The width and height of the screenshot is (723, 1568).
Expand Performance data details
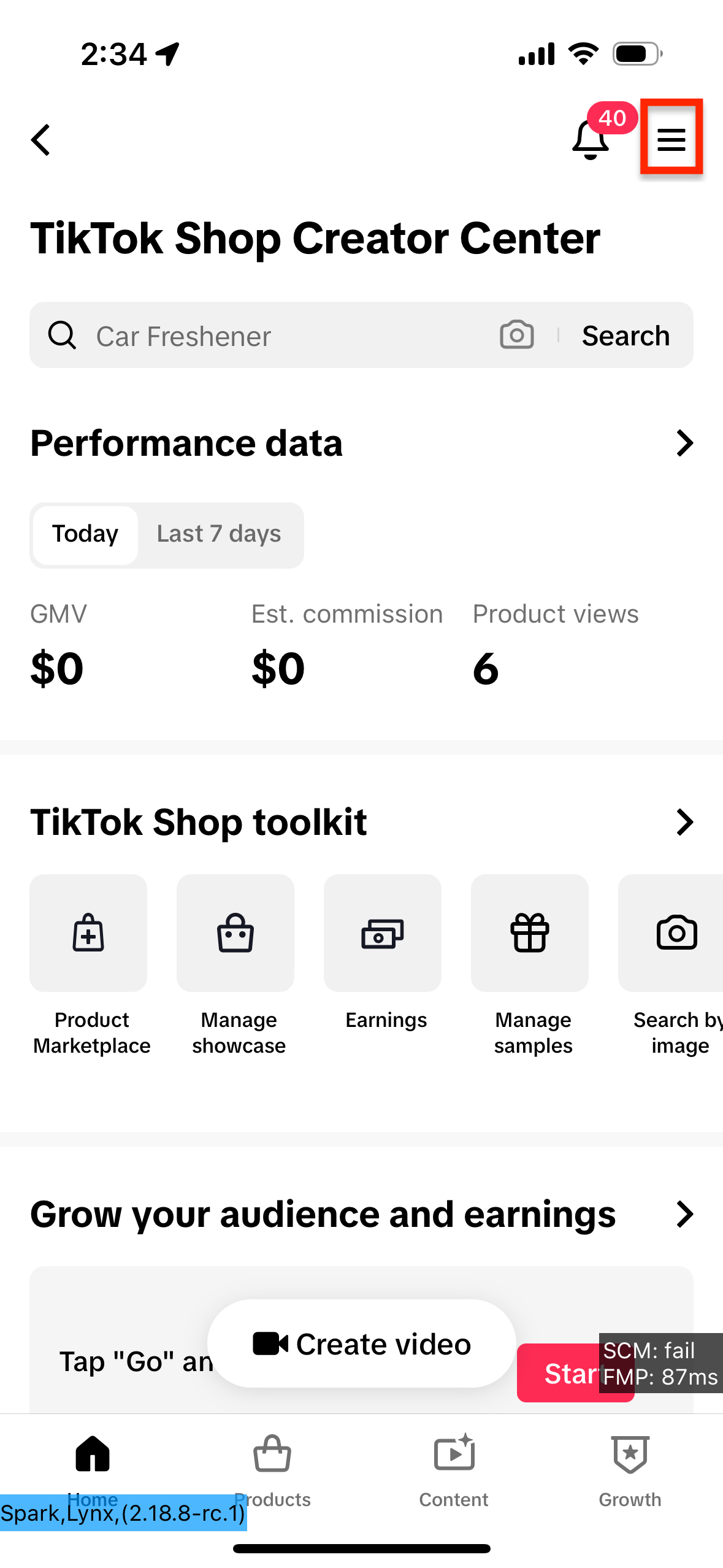[x=684, y=443]
